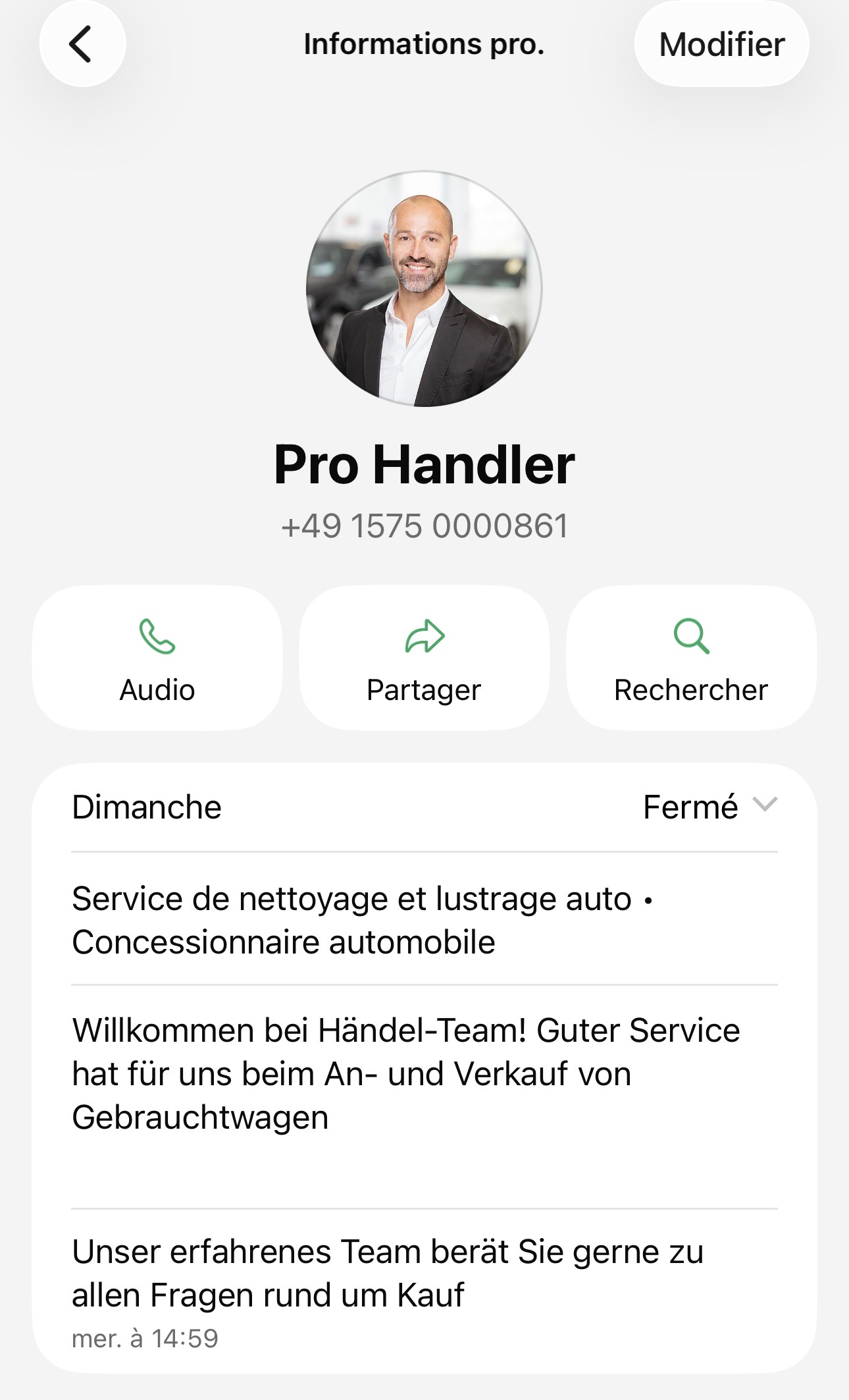This screenshot has width=849, height=1400.
Task: Open Rechercher to search the chat
Action: 691,658
